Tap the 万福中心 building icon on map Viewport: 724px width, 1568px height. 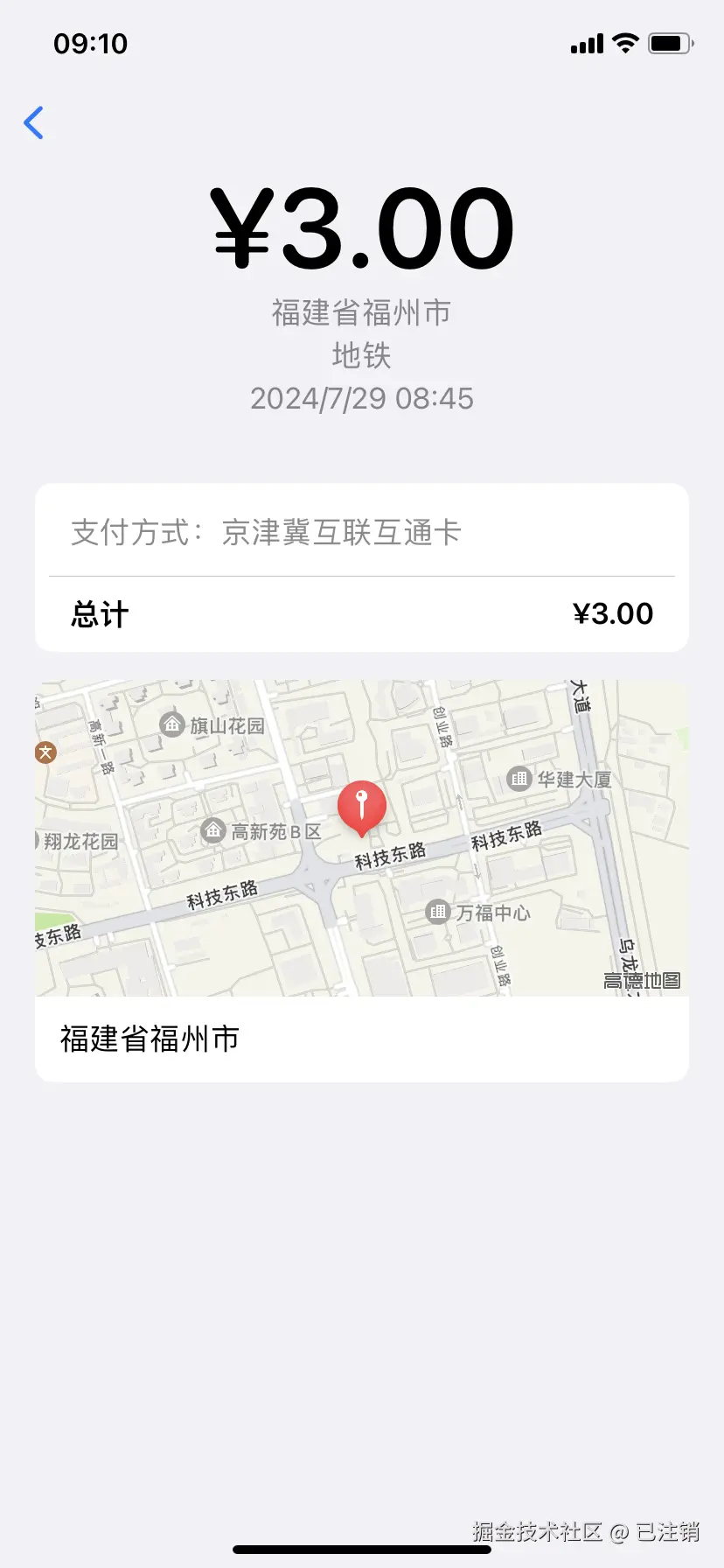tap(437, 912)
